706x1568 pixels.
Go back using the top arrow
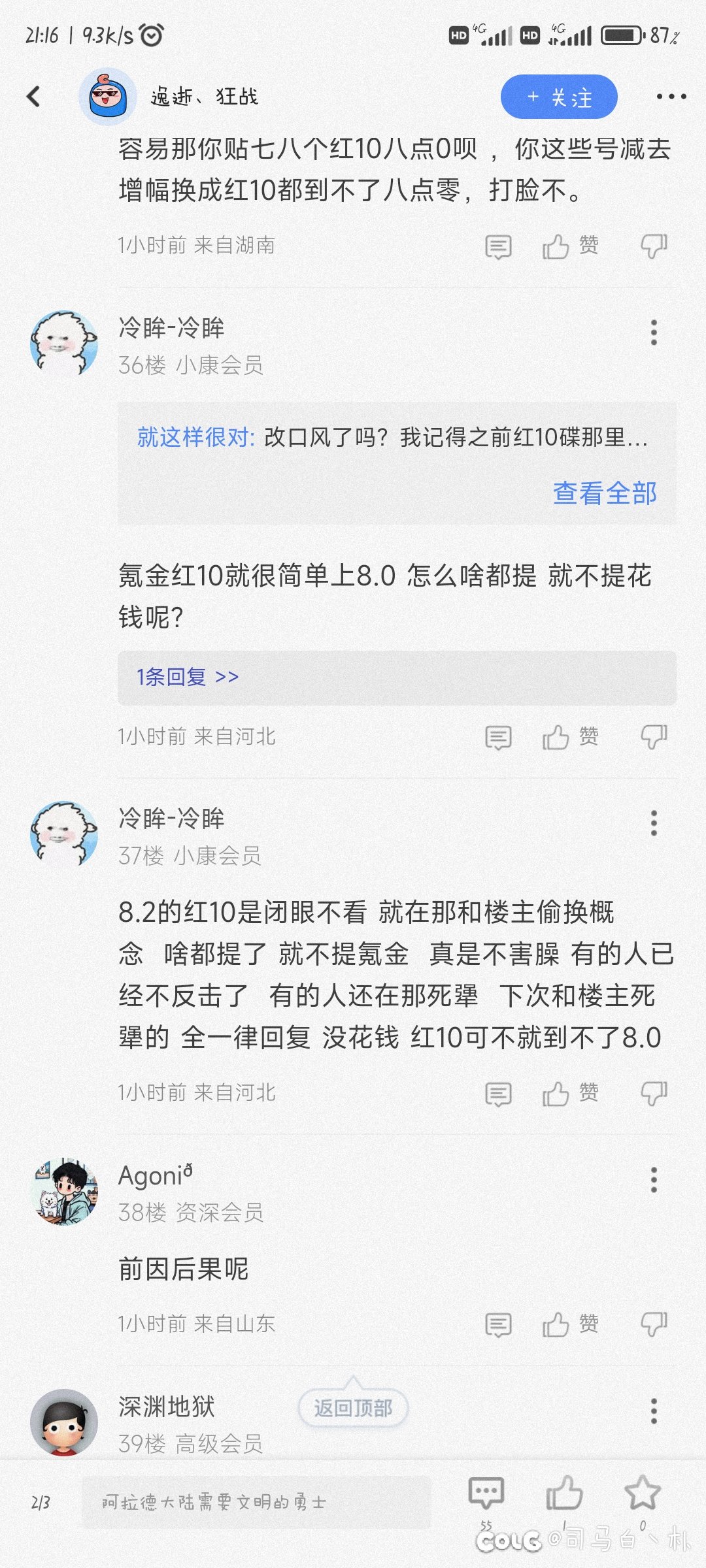click(34, 97)
